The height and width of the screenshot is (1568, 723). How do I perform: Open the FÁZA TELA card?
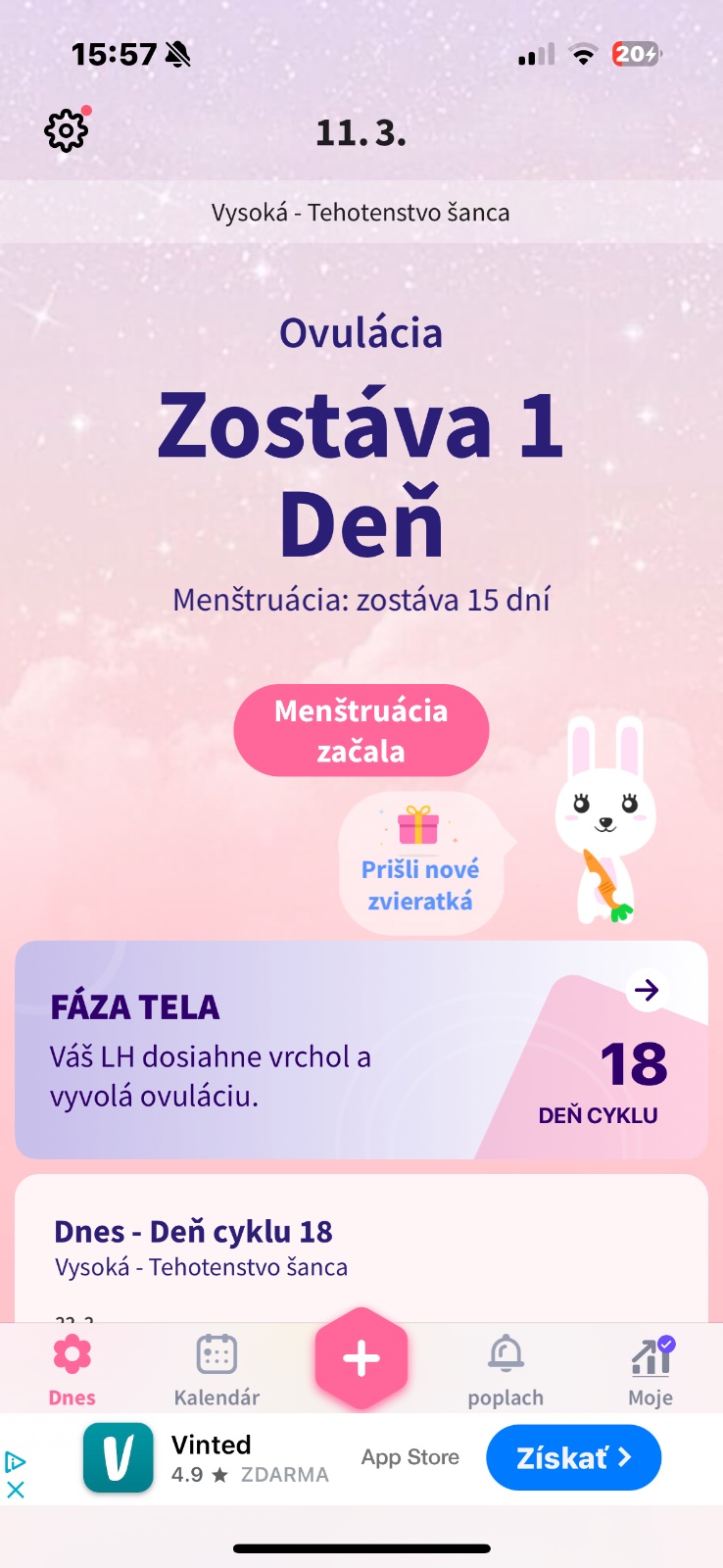coord(361,1050)
